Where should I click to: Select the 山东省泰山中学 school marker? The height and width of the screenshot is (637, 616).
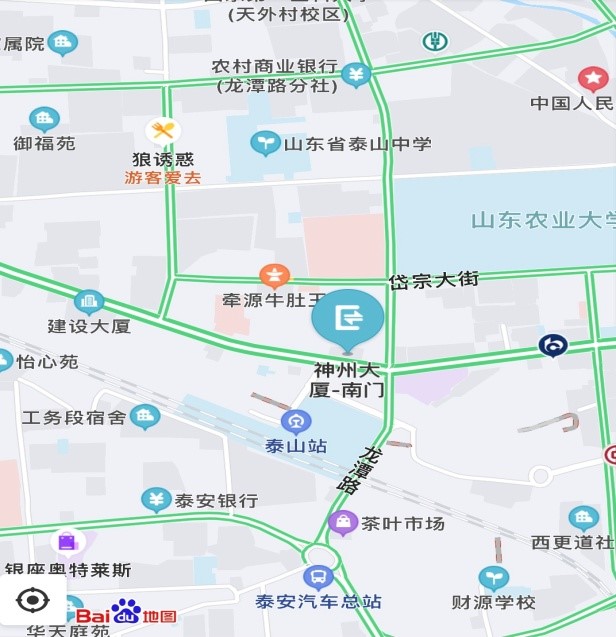pos(265,143)
